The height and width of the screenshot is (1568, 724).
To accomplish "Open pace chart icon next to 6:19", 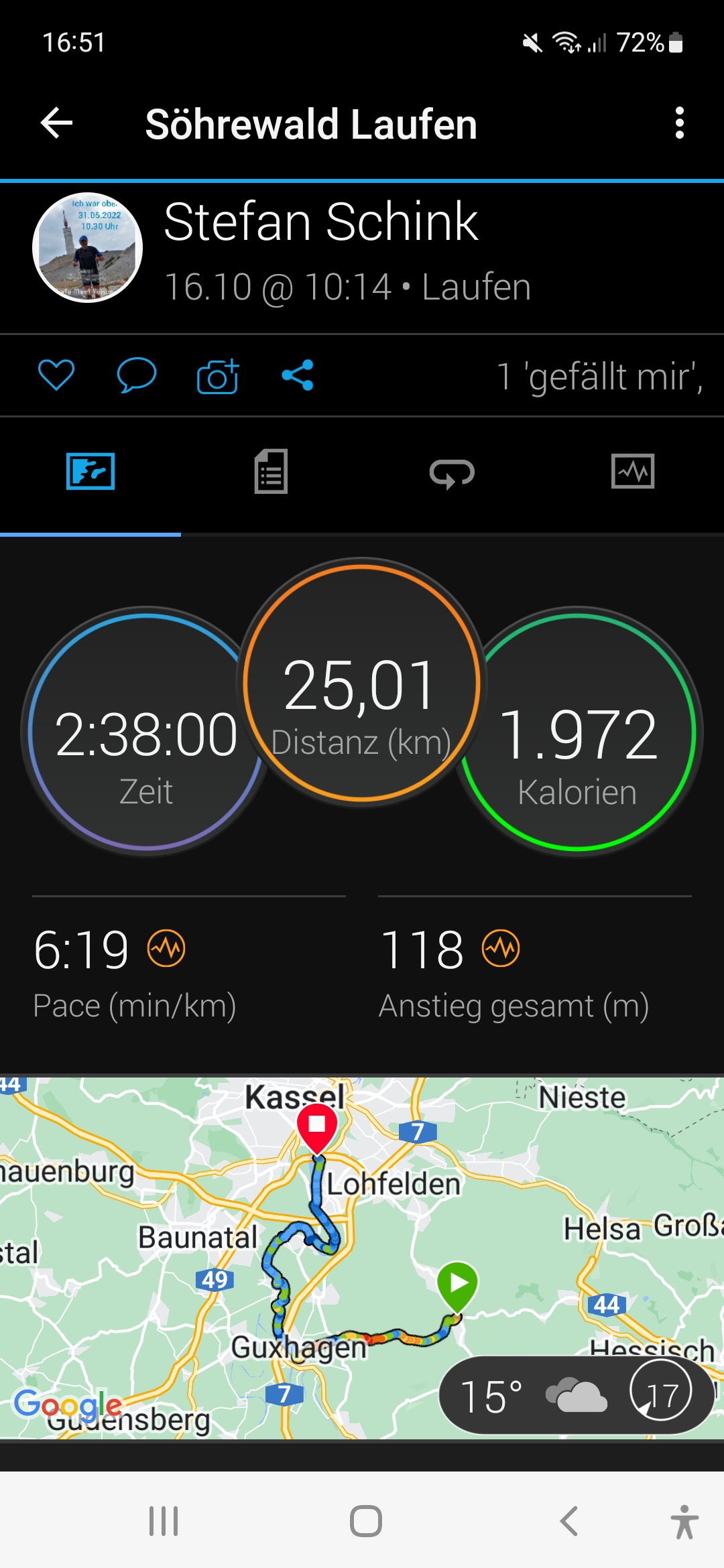I will pyautogui.click(x=166, y=948).
